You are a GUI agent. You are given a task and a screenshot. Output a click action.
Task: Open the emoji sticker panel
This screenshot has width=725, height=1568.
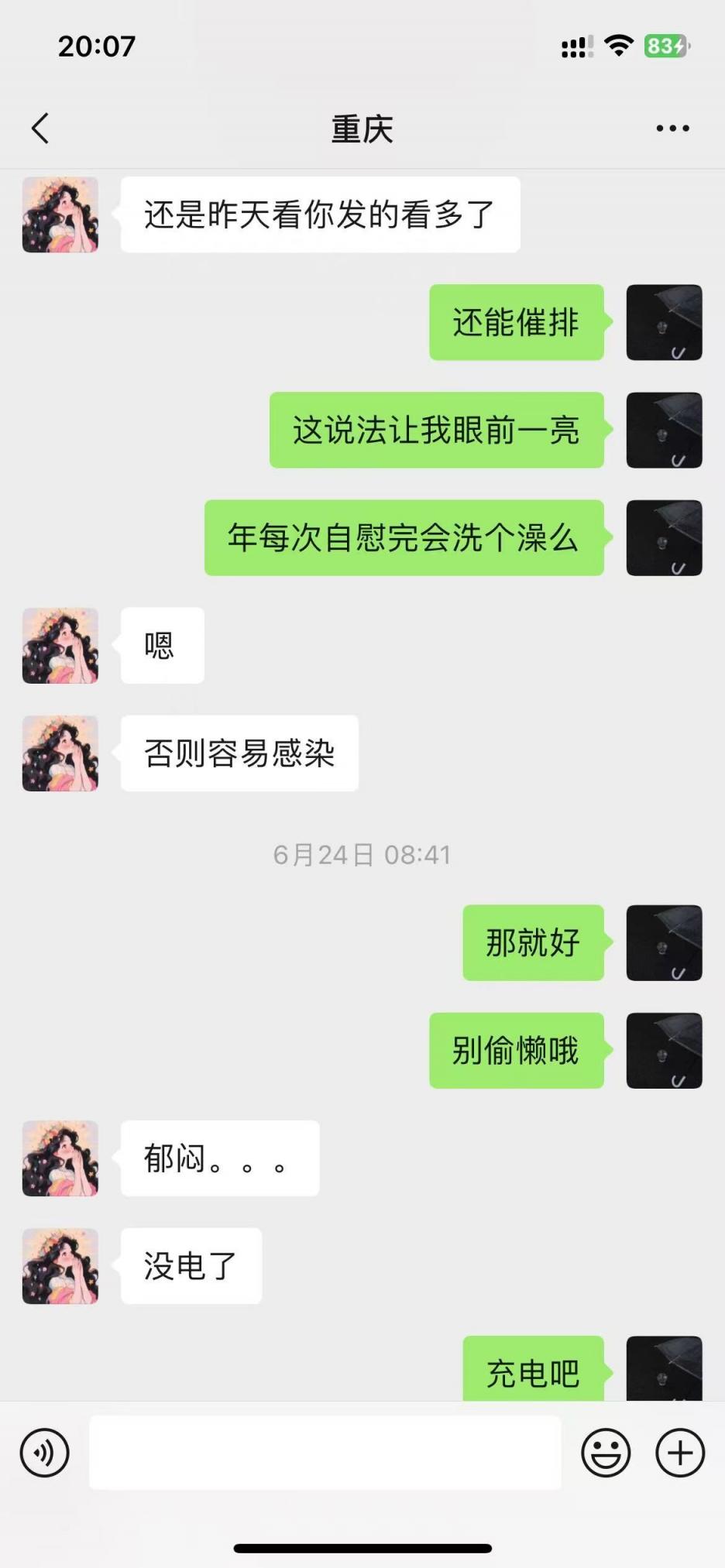pos(606,1453)
